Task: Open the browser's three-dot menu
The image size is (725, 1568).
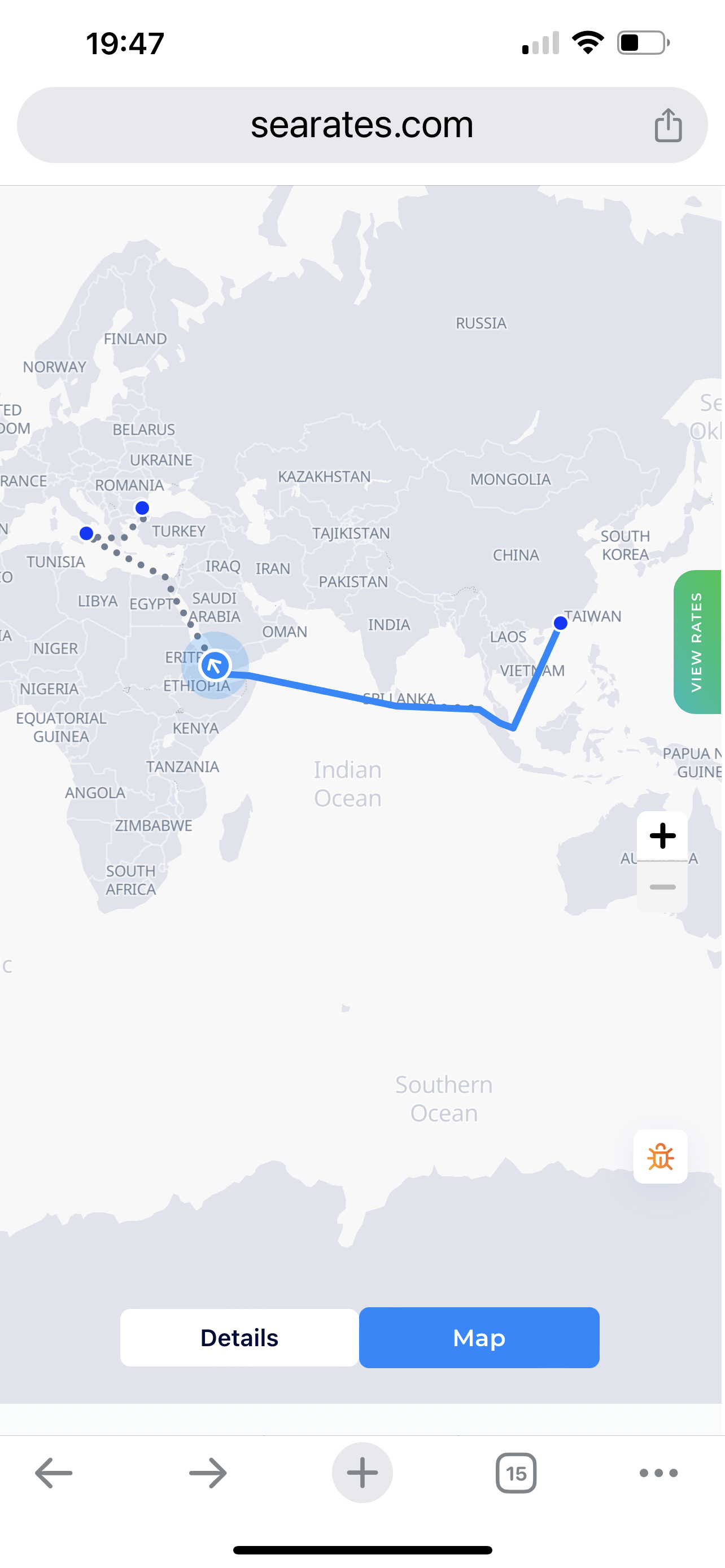Action: (658, 1473)
